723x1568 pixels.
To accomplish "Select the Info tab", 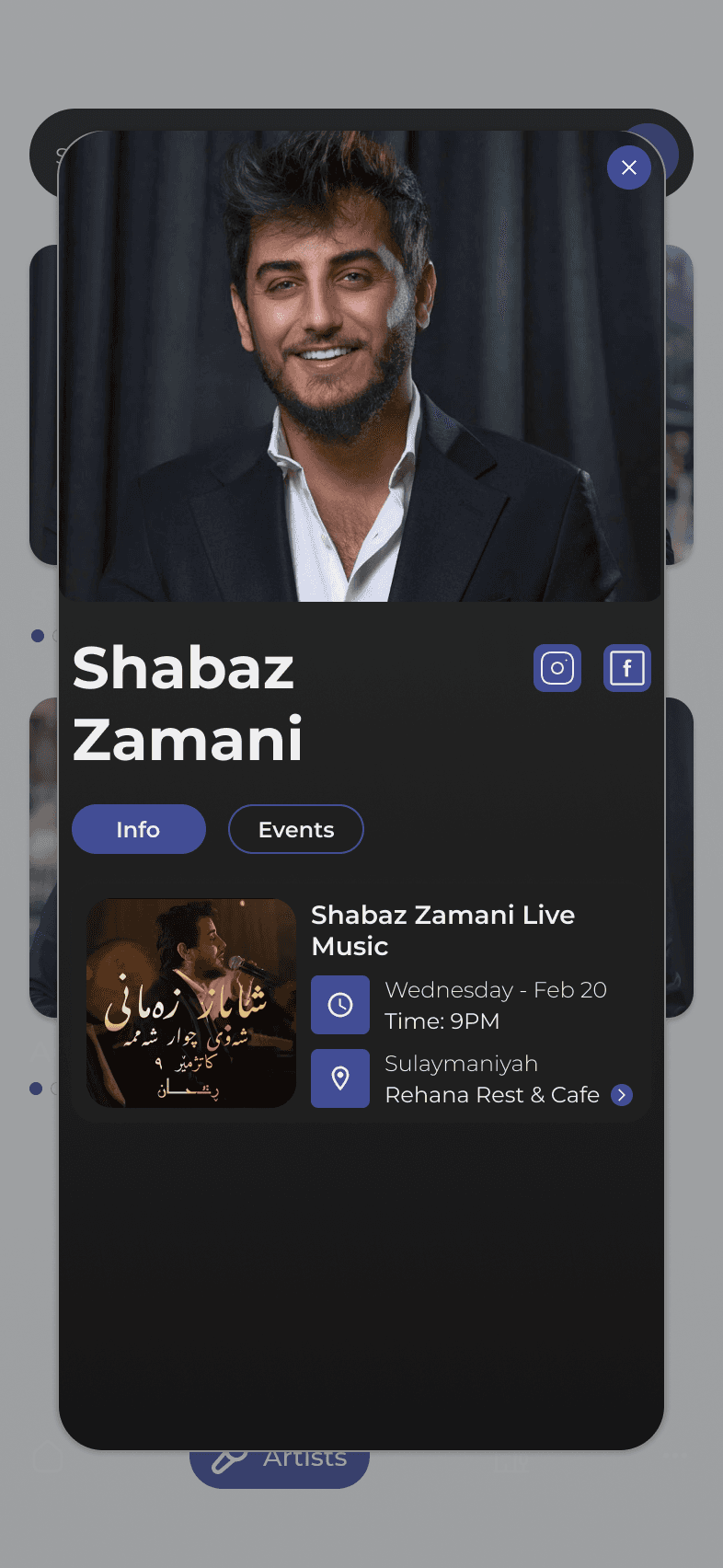I will pos(139,829).
